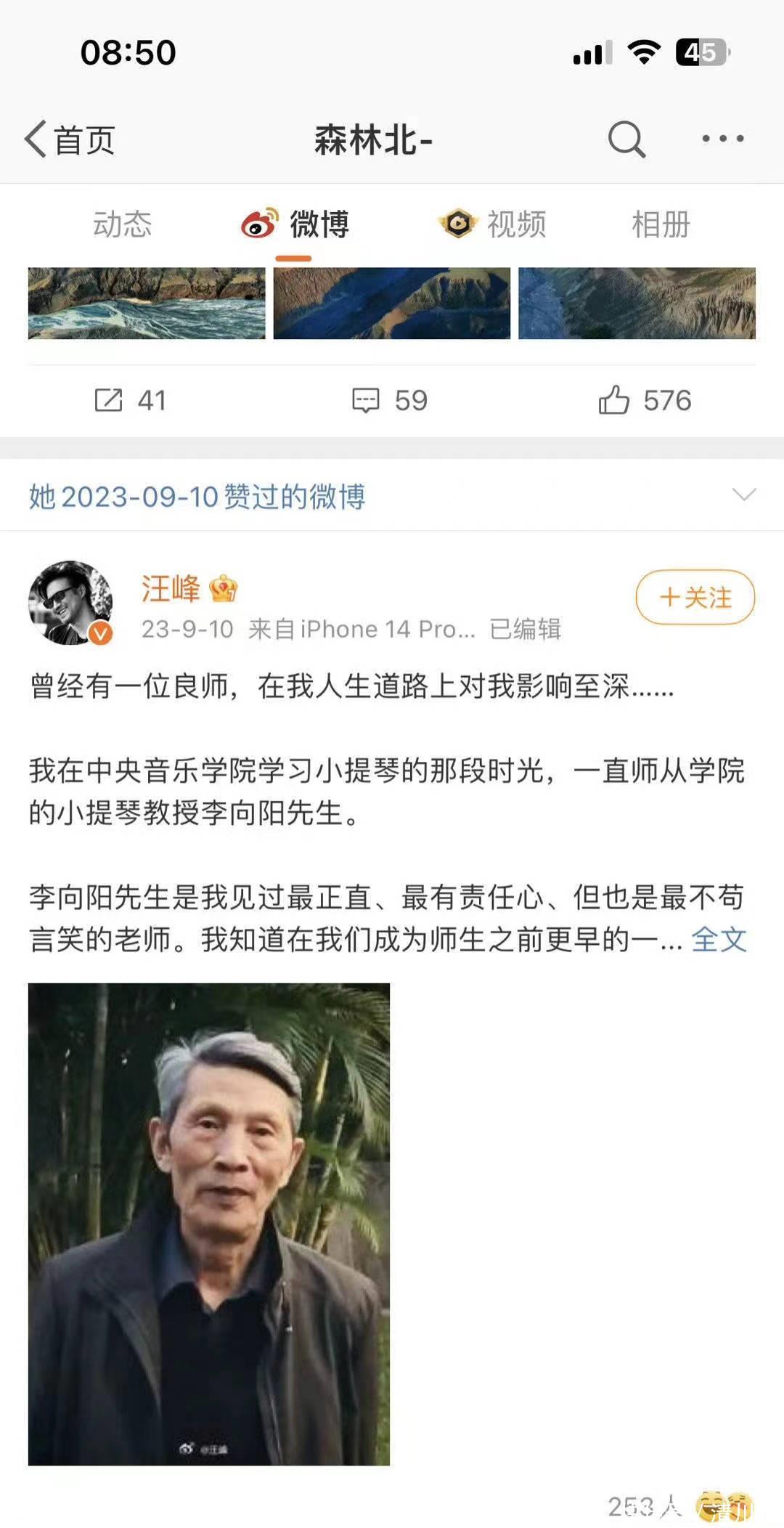
Task: Search within this profile
Action: click(x=626, y=138)
